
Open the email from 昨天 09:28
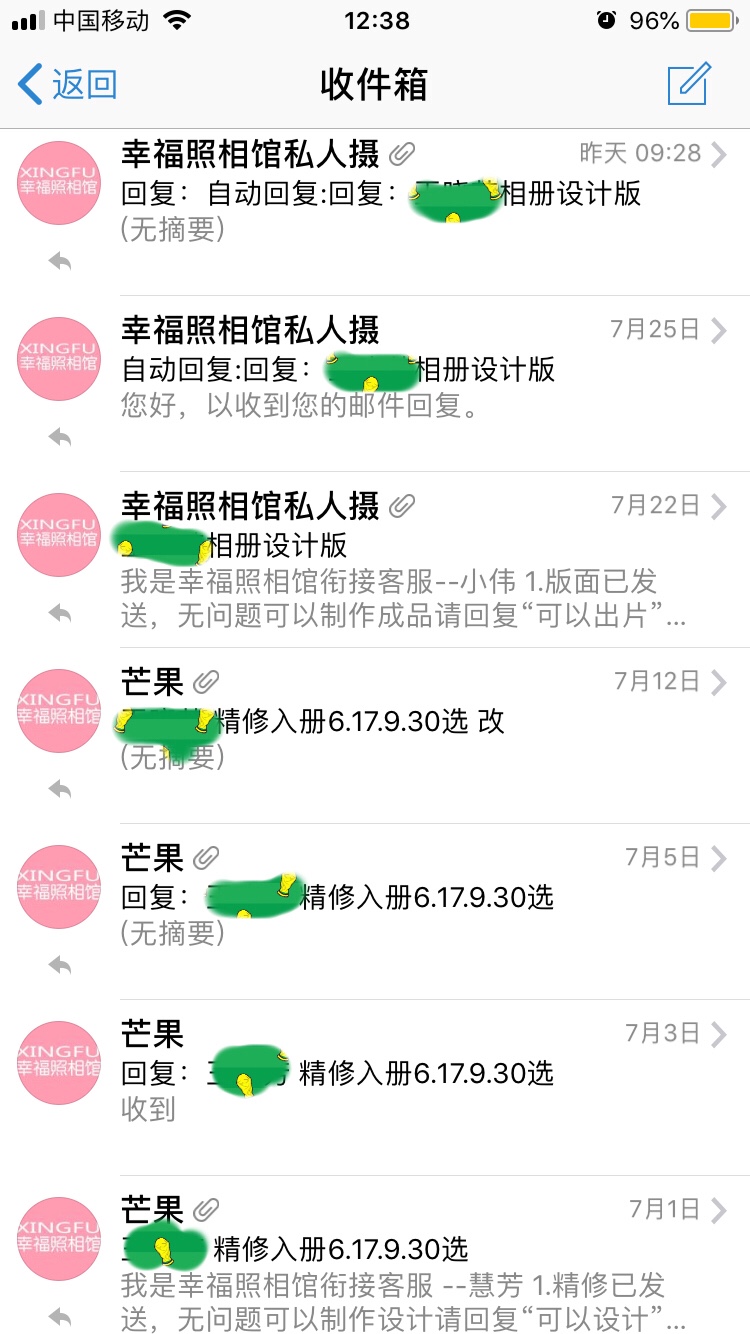click(x=375, y=211)
